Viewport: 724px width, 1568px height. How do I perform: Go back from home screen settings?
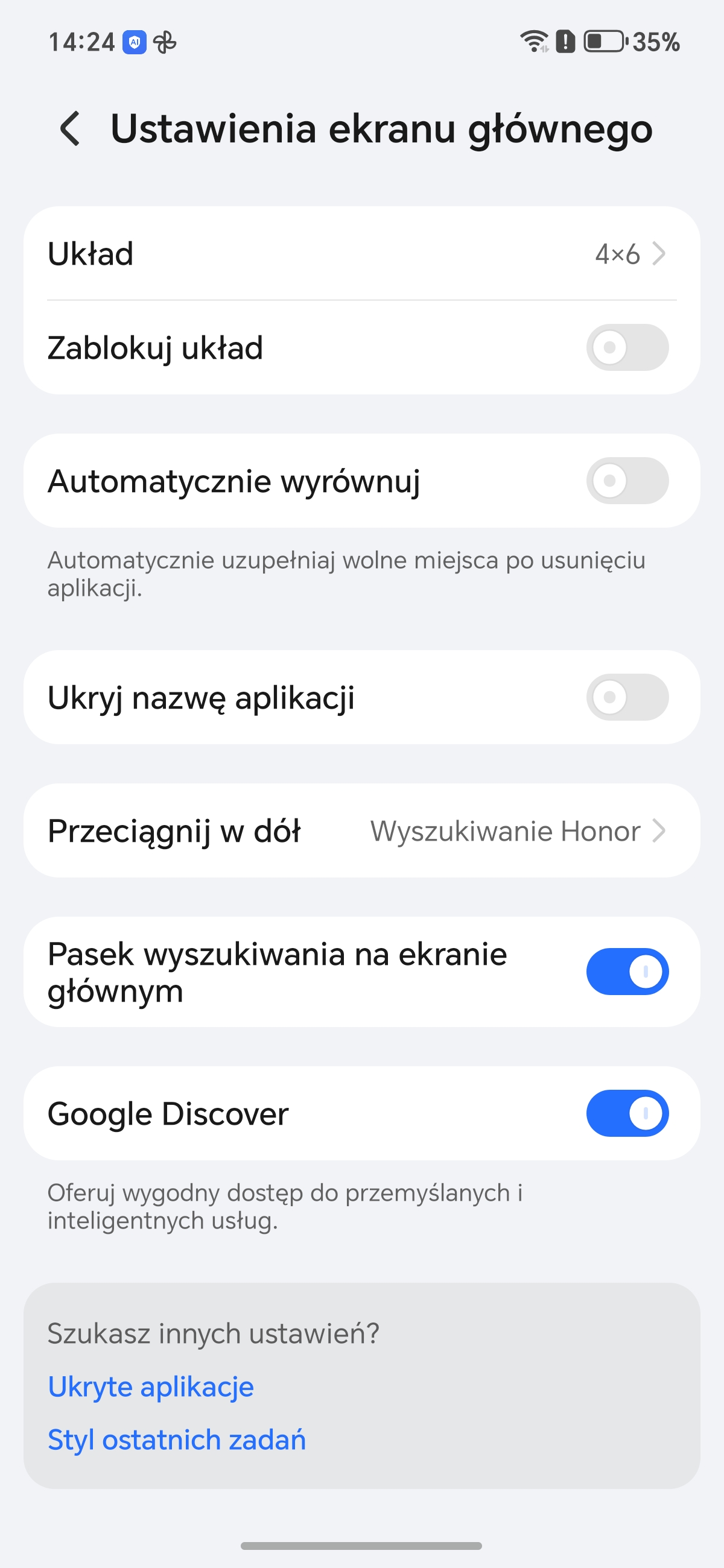pos(71,128)
